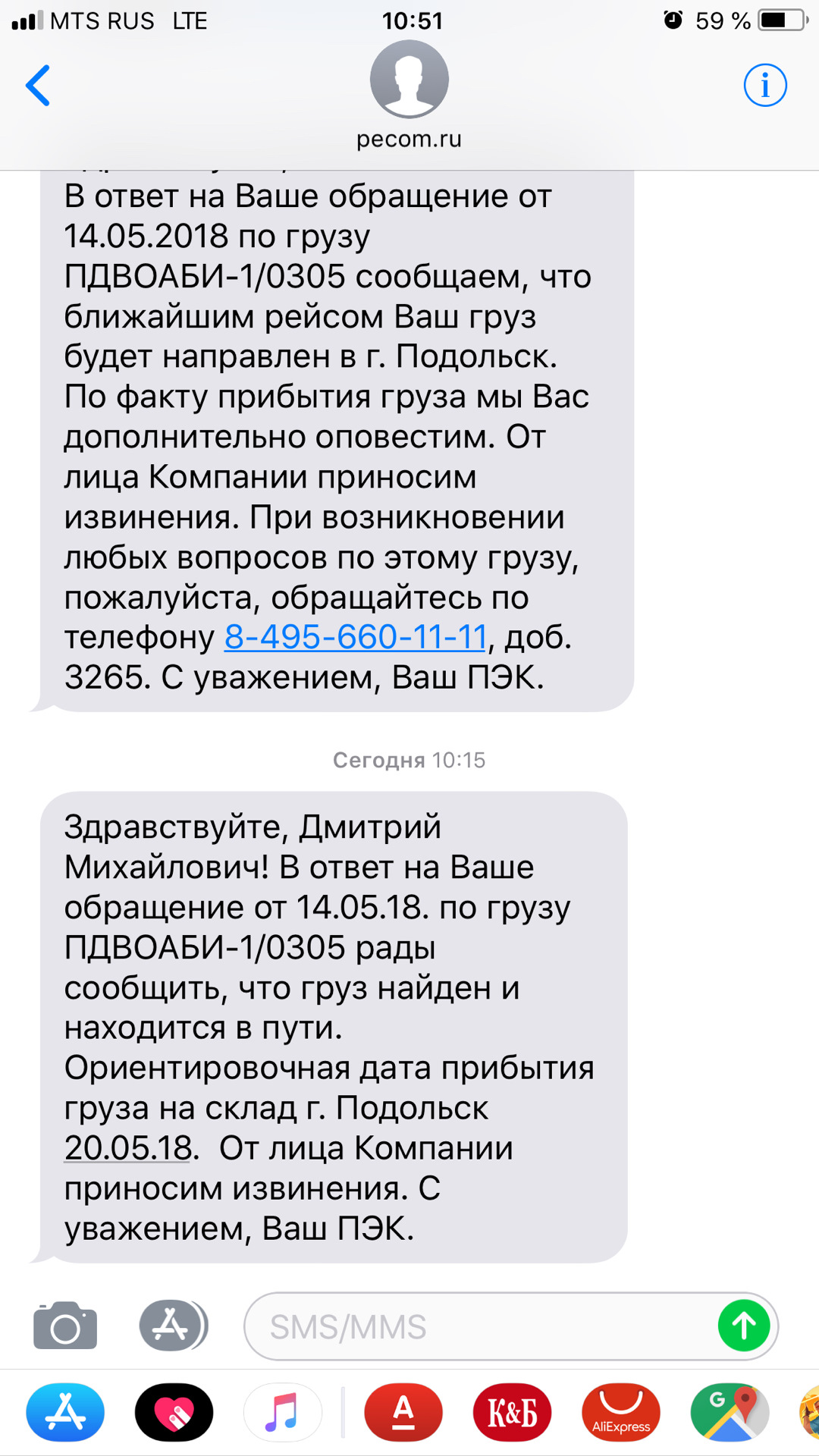Open Google Maps in app strip
The width and height of the screenshot is (819, 1456).
point(729,1413)
